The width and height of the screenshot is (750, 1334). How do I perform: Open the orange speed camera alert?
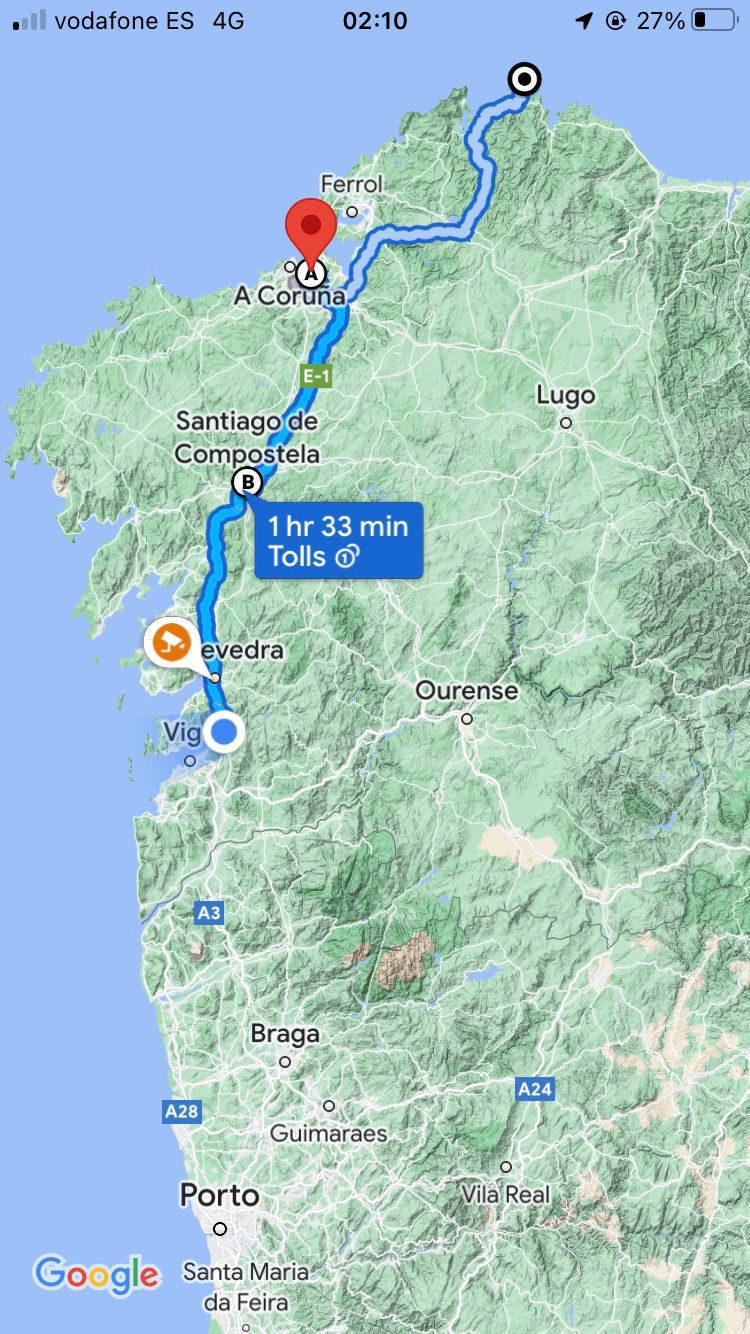coord(173,641)
